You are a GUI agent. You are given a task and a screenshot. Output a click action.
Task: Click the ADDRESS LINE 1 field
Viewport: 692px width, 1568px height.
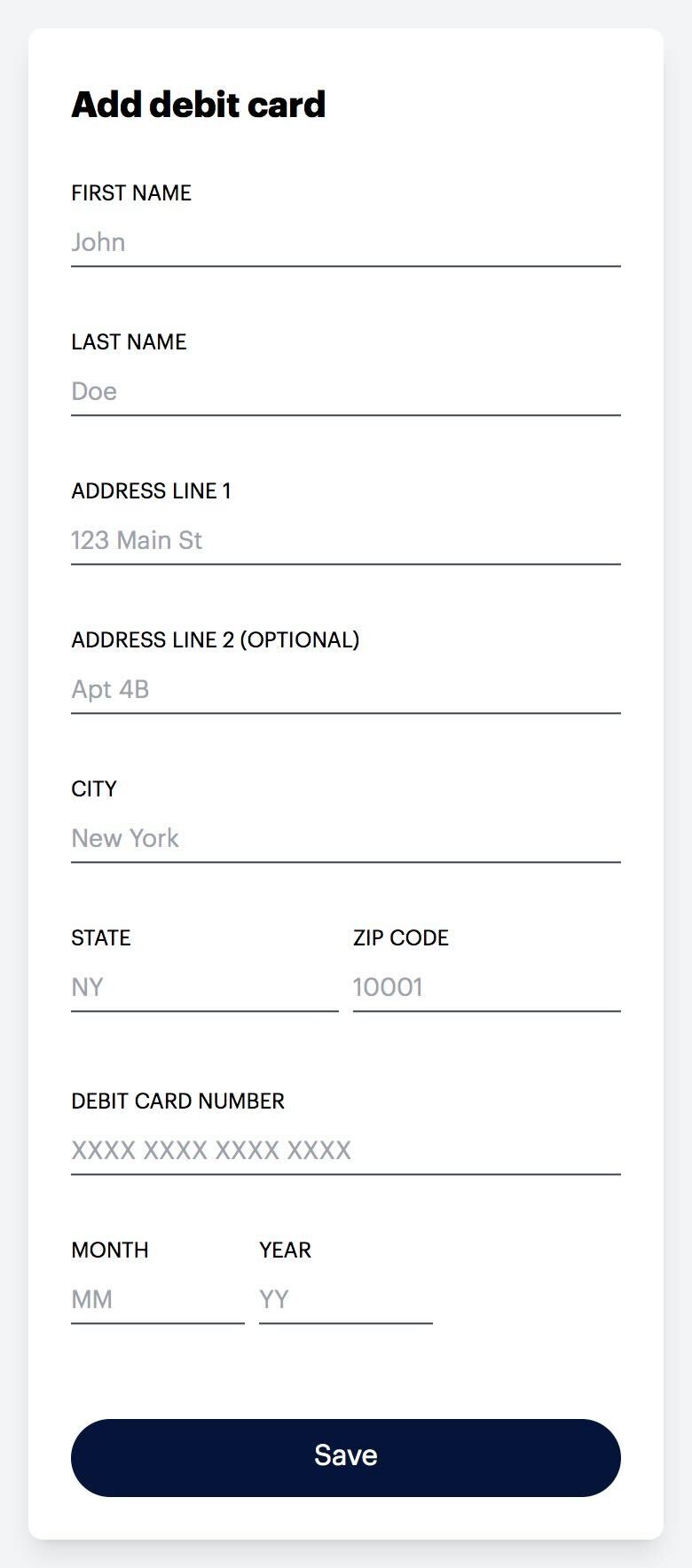click(x=346, y=539)
